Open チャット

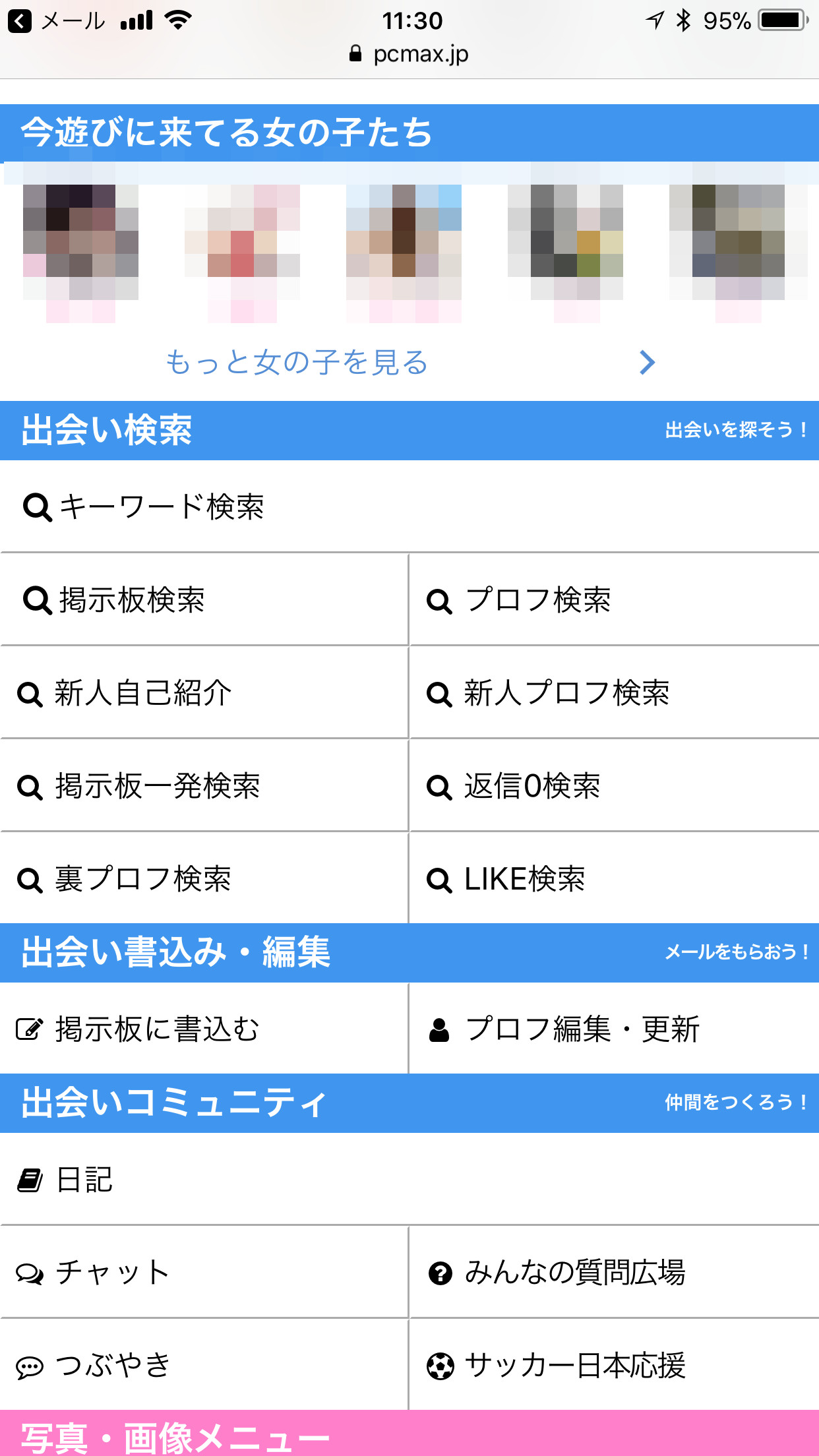coord(112,1273)
